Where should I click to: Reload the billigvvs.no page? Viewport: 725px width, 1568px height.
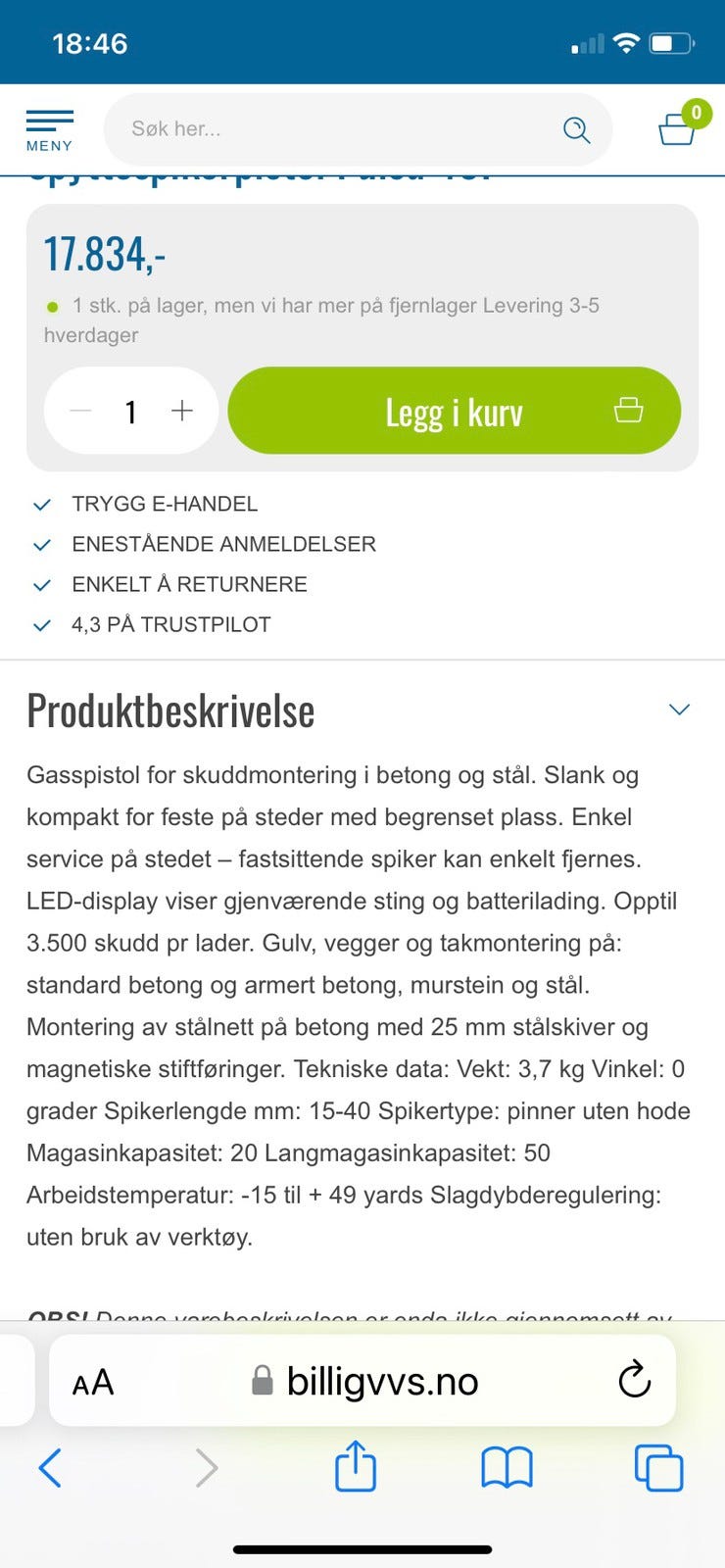pyautogui.click(x=634, y=1382)
